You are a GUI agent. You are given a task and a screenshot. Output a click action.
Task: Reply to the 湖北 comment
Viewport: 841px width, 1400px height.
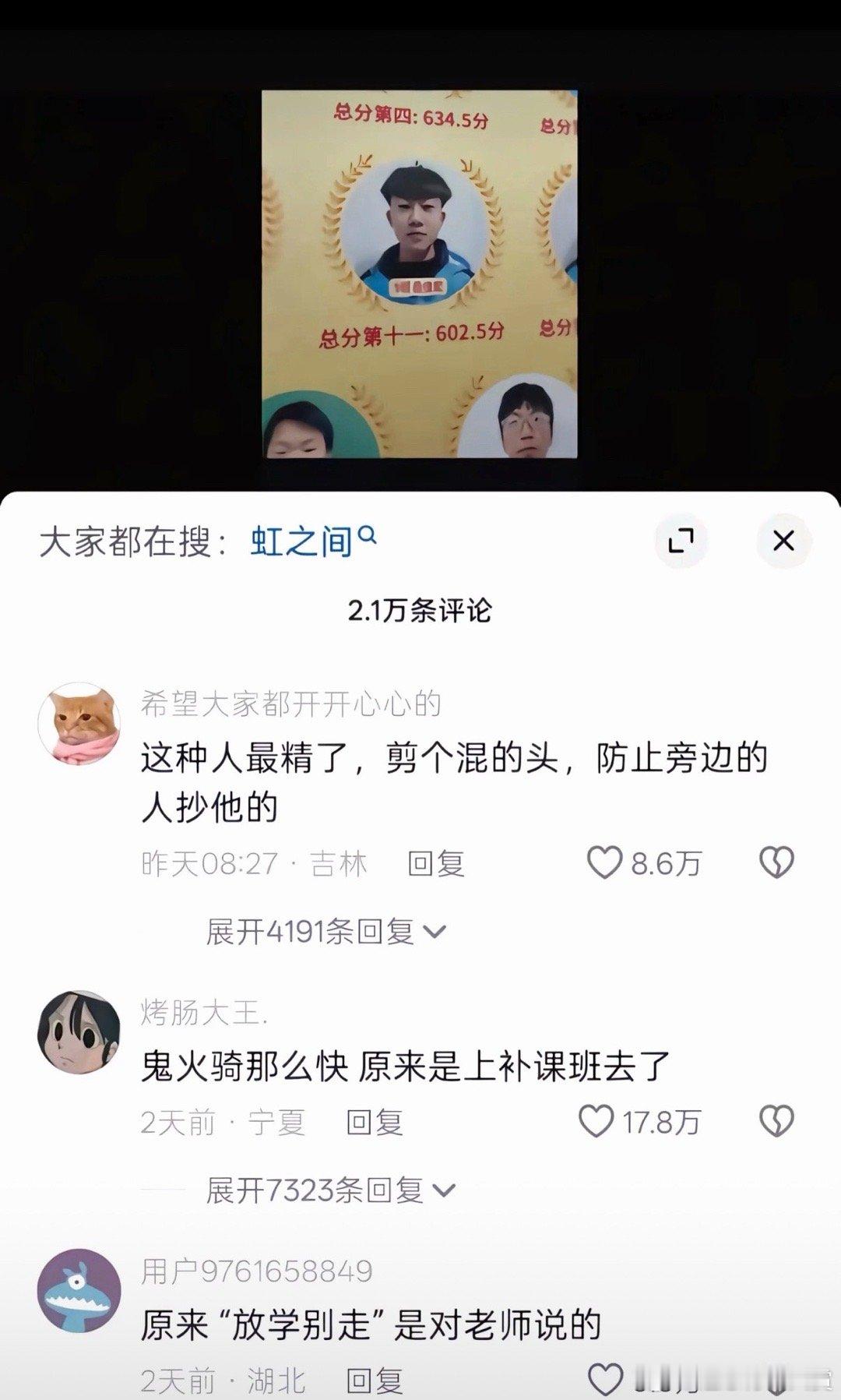[x=375, y=1381]
